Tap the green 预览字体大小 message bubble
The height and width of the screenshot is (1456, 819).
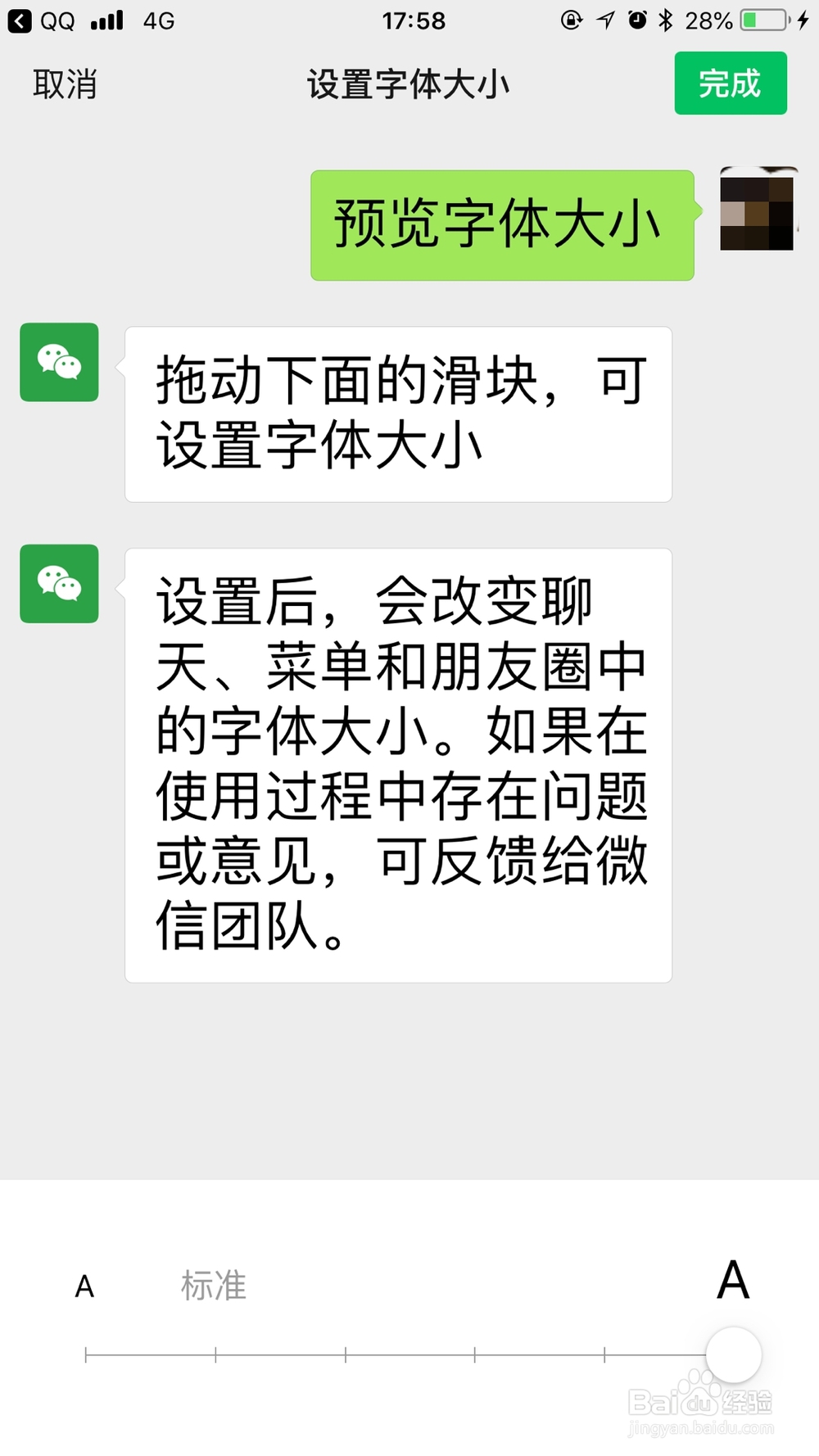pyautogui.click(x=501, y=222)
